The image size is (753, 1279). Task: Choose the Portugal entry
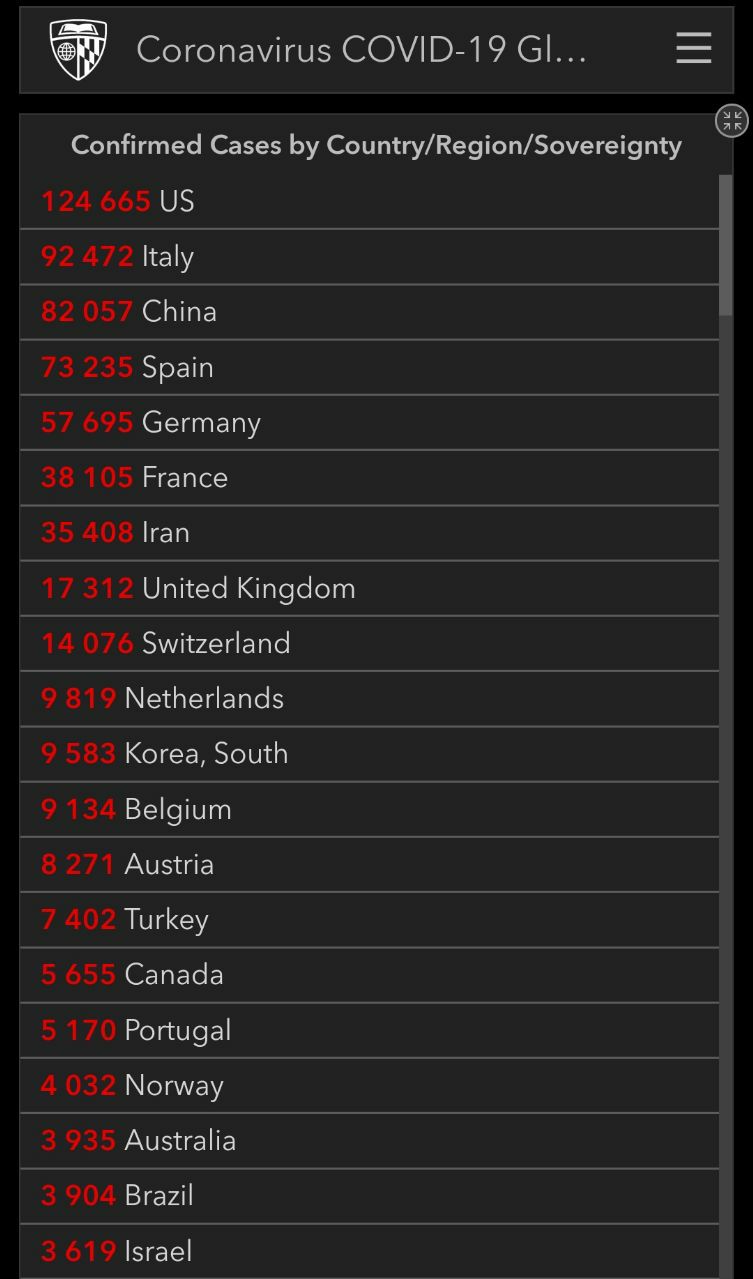pyautogui.click(x=369, y=1030)
